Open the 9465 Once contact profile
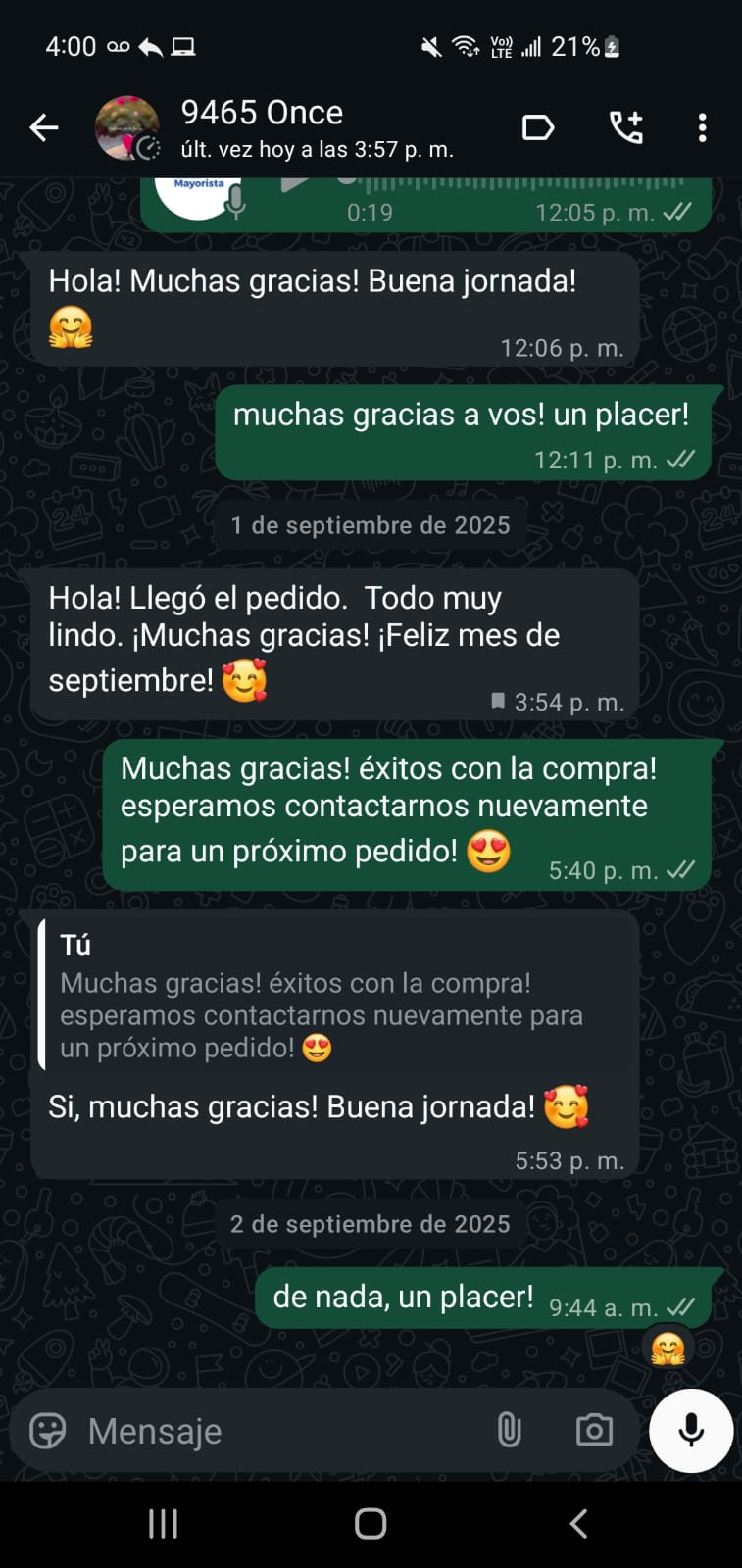742x1568 pixels. coord(262,127)
